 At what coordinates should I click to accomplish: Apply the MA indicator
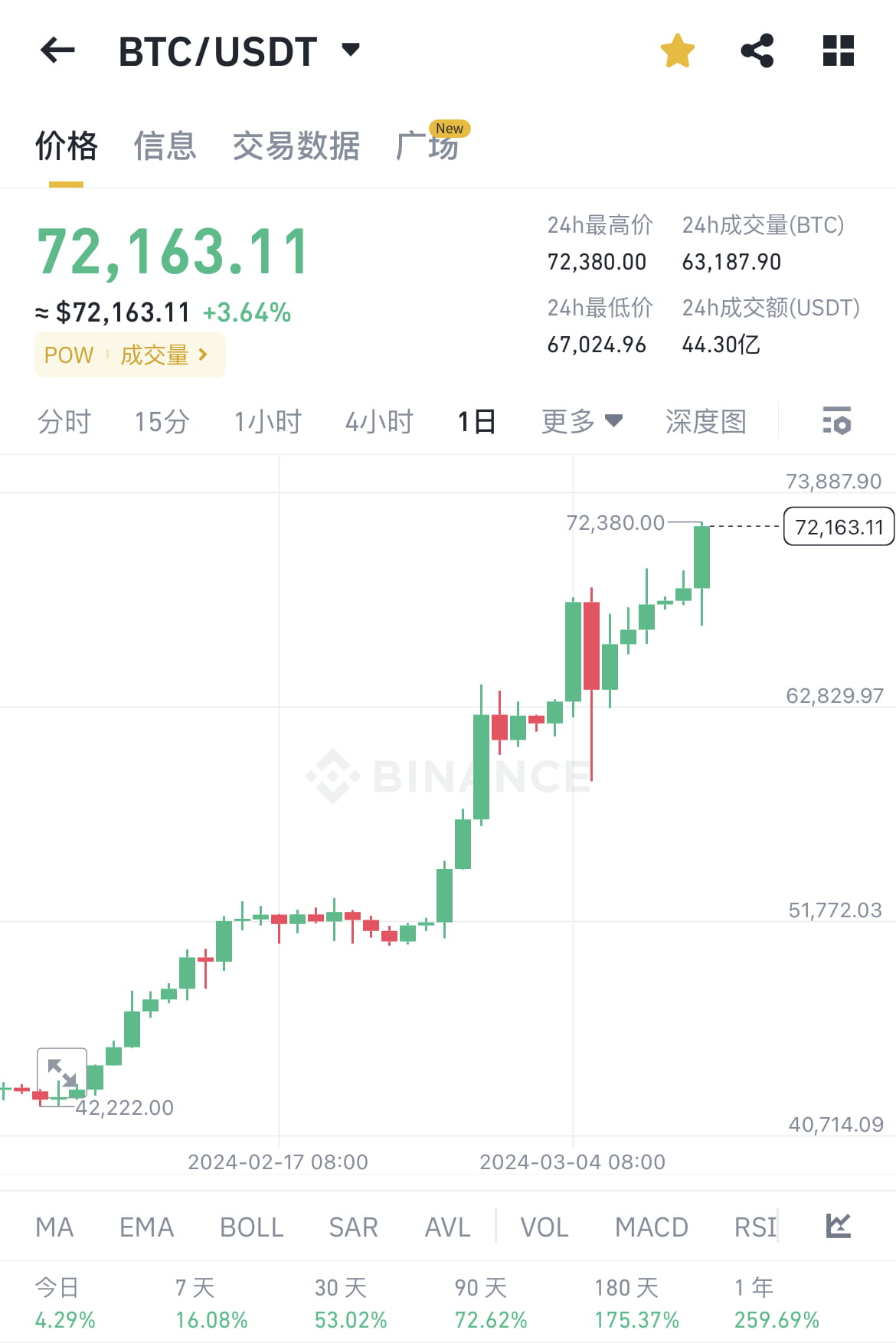(x=54, y=1226)
